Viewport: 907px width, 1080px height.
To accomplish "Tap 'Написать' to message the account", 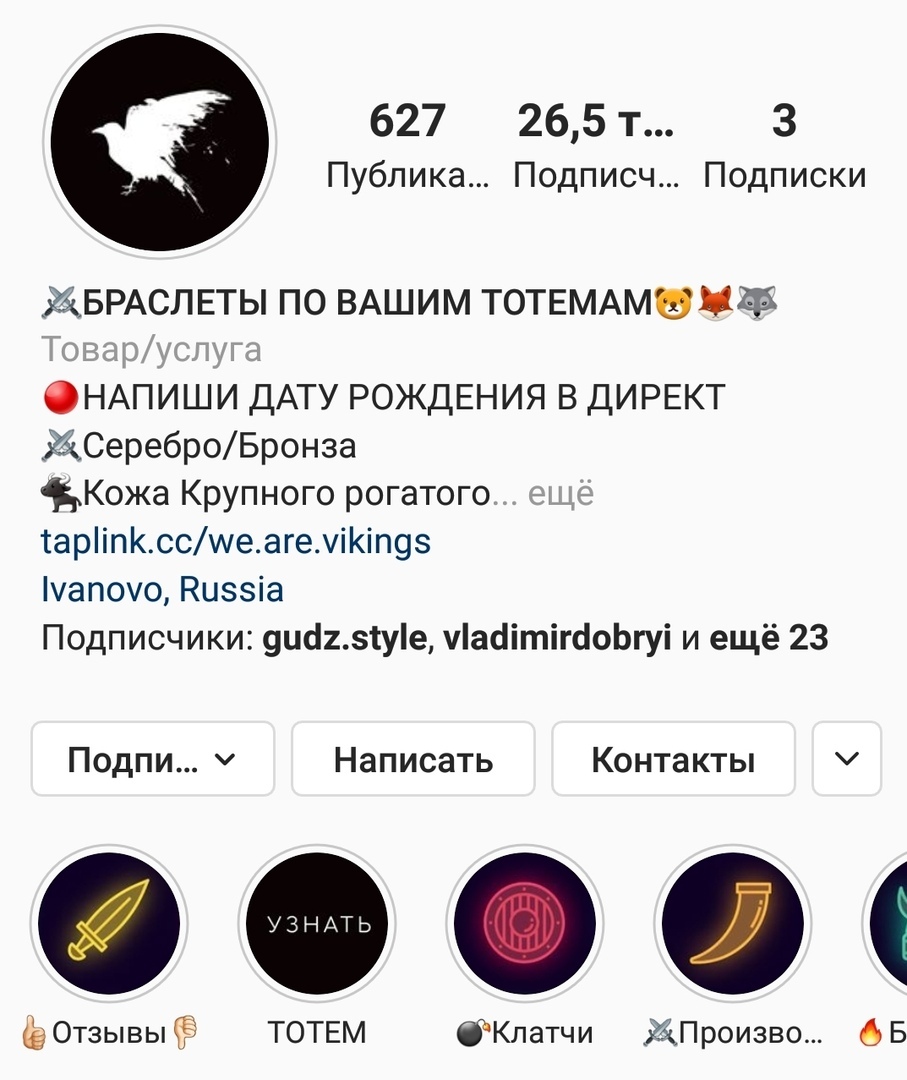I will tap(413, 760).
